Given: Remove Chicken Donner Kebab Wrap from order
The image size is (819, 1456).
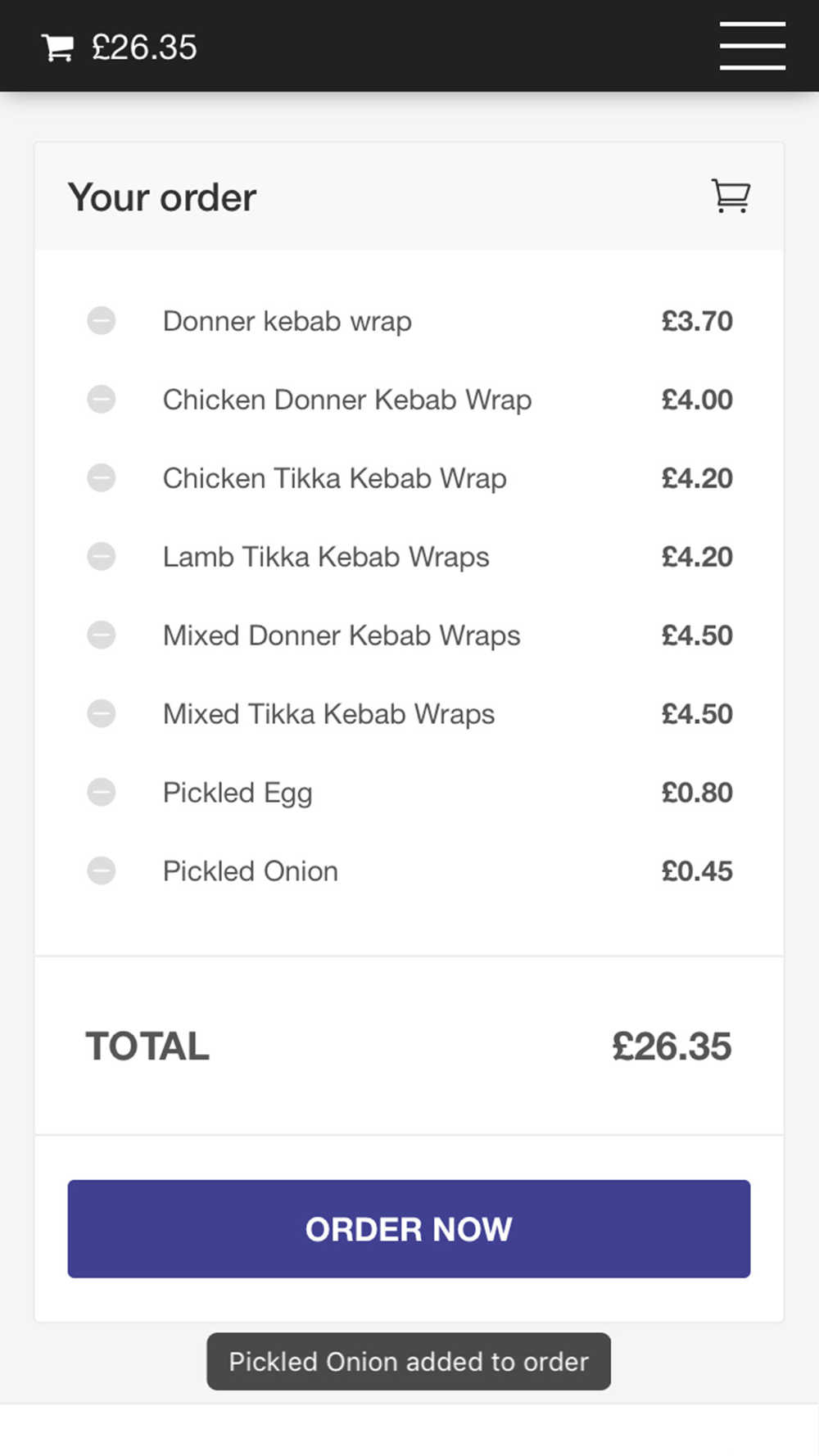Looking at the screenshot, I should point(102,399).
